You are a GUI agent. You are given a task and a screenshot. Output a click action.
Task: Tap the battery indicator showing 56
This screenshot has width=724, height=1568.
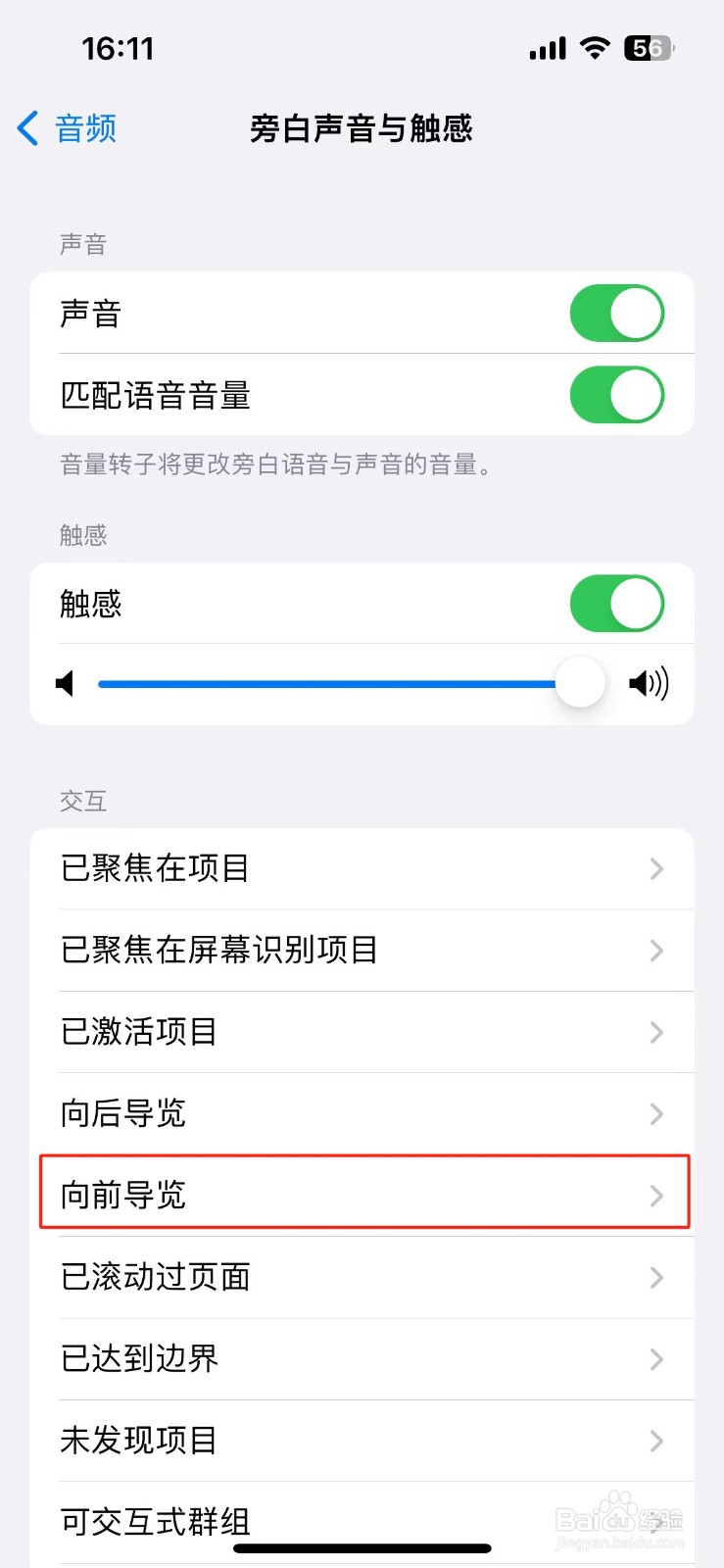click(x=647, y=47)
